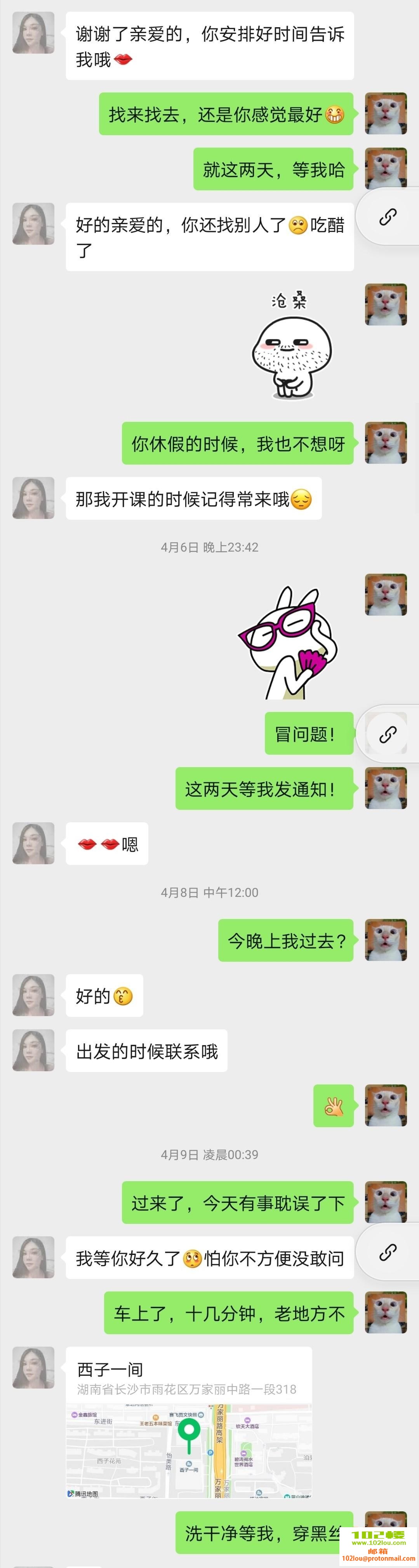419x1568 pixels.
Task: Open the rabbit with glasses sticker
Action: tap(287, 643)
